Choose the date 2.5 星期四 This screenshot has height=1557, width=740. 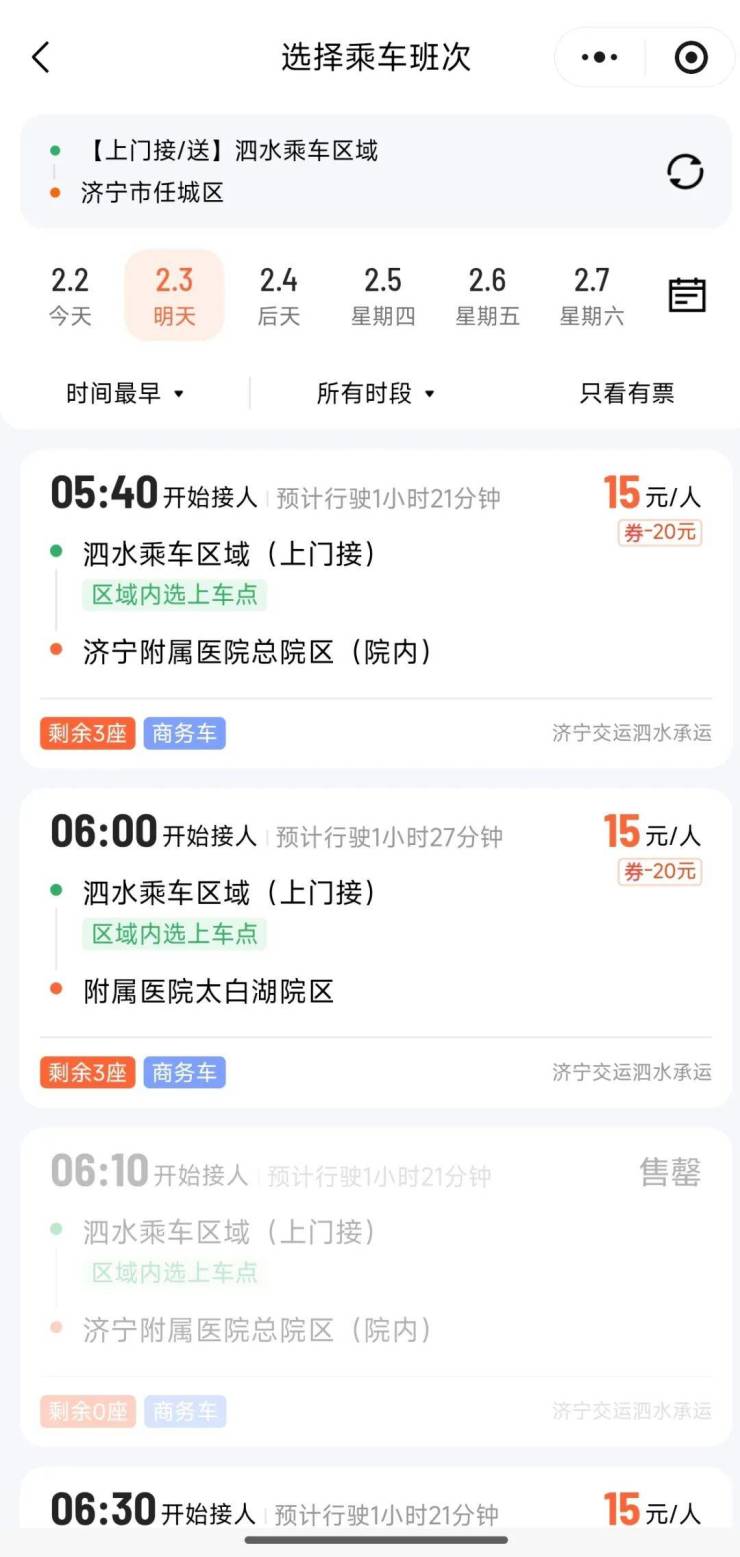point(383,296)
